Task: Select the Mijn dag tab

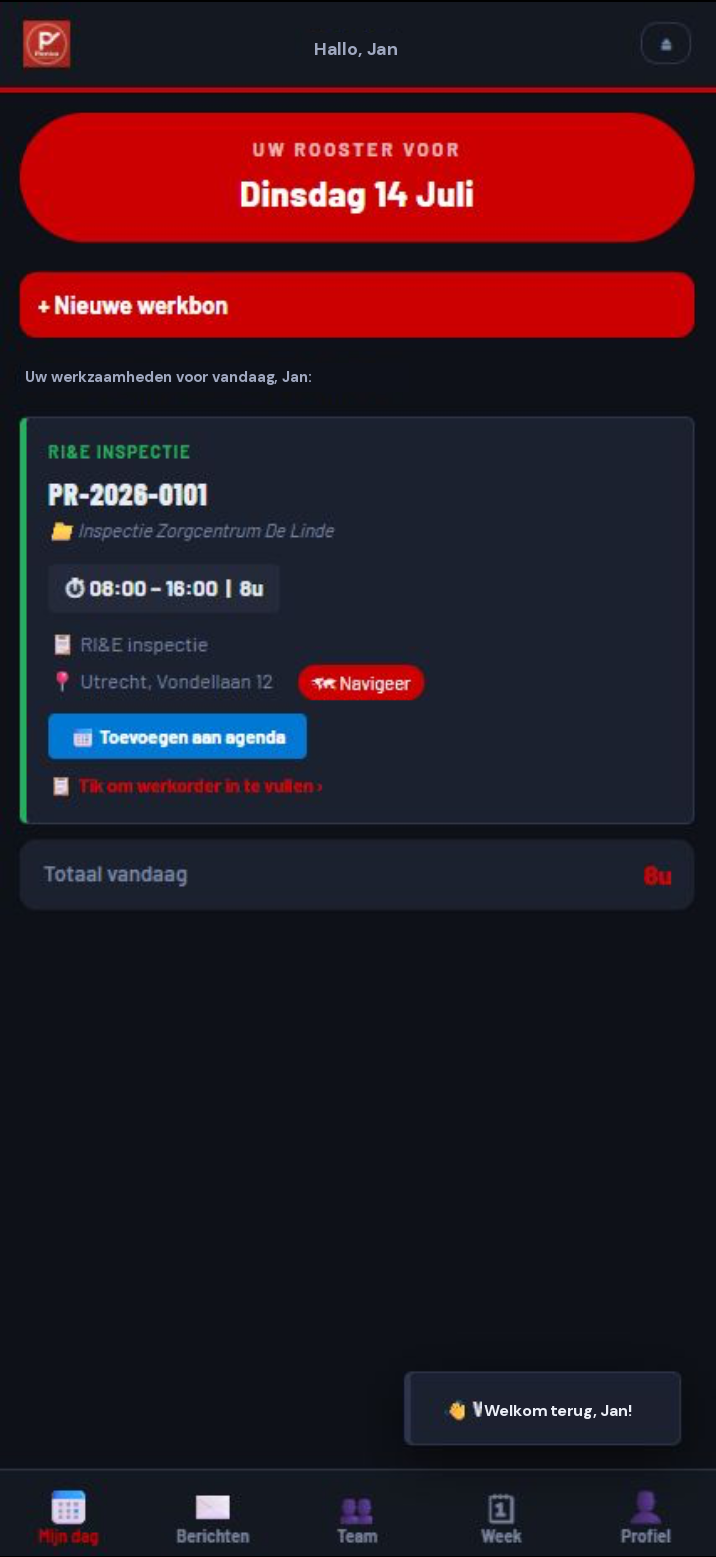Action: (x=69, y=1516)
